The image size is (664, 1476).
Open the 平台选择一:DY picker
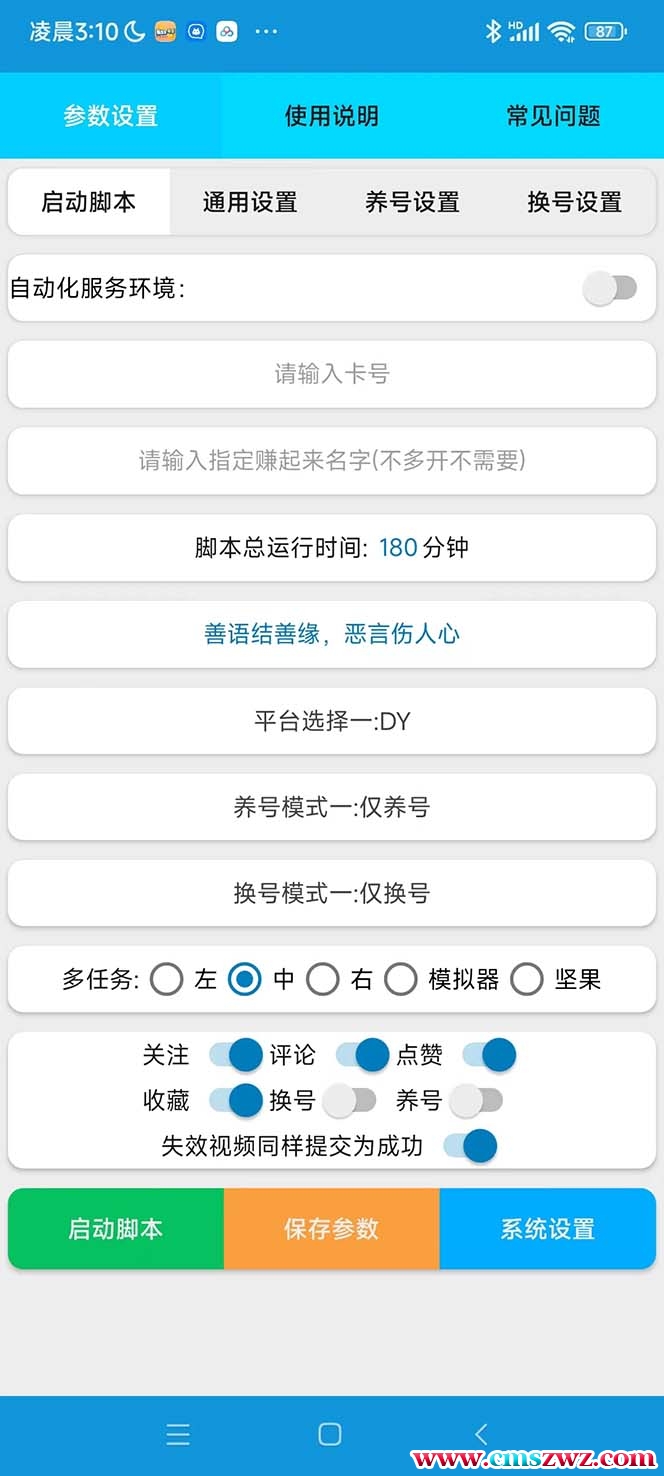(332, 721)
